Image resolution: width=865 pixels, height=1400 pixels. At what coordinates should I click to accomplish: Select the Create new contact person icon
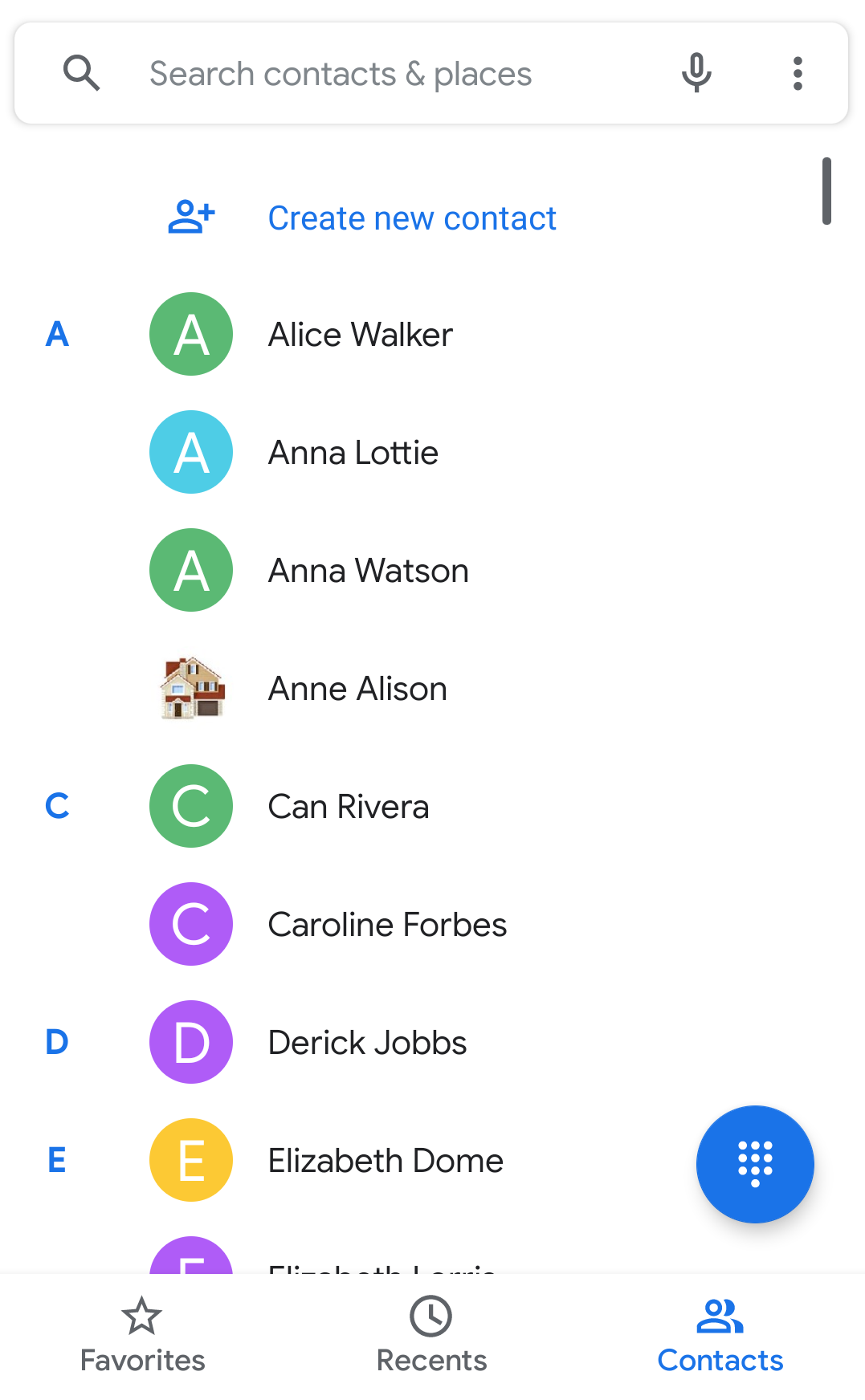(x=190, y=217)
